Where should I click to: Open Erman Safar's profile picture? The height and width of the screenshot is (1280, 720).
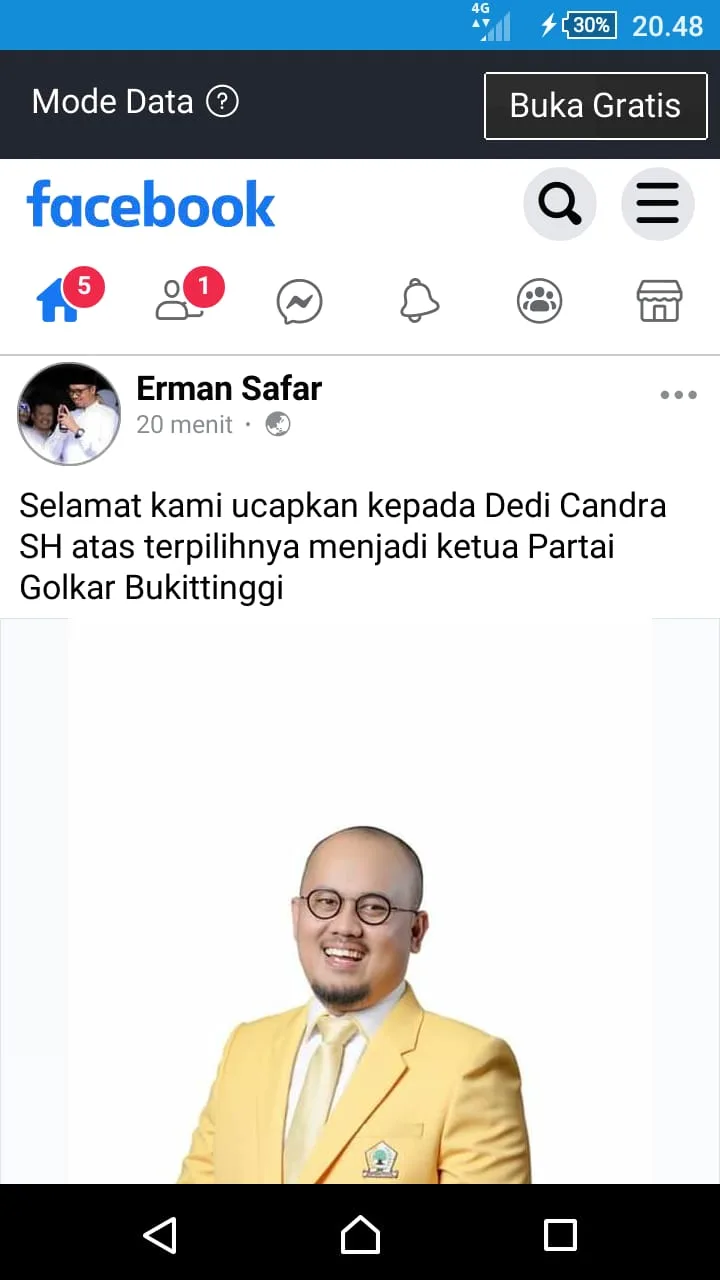(69, 413)
